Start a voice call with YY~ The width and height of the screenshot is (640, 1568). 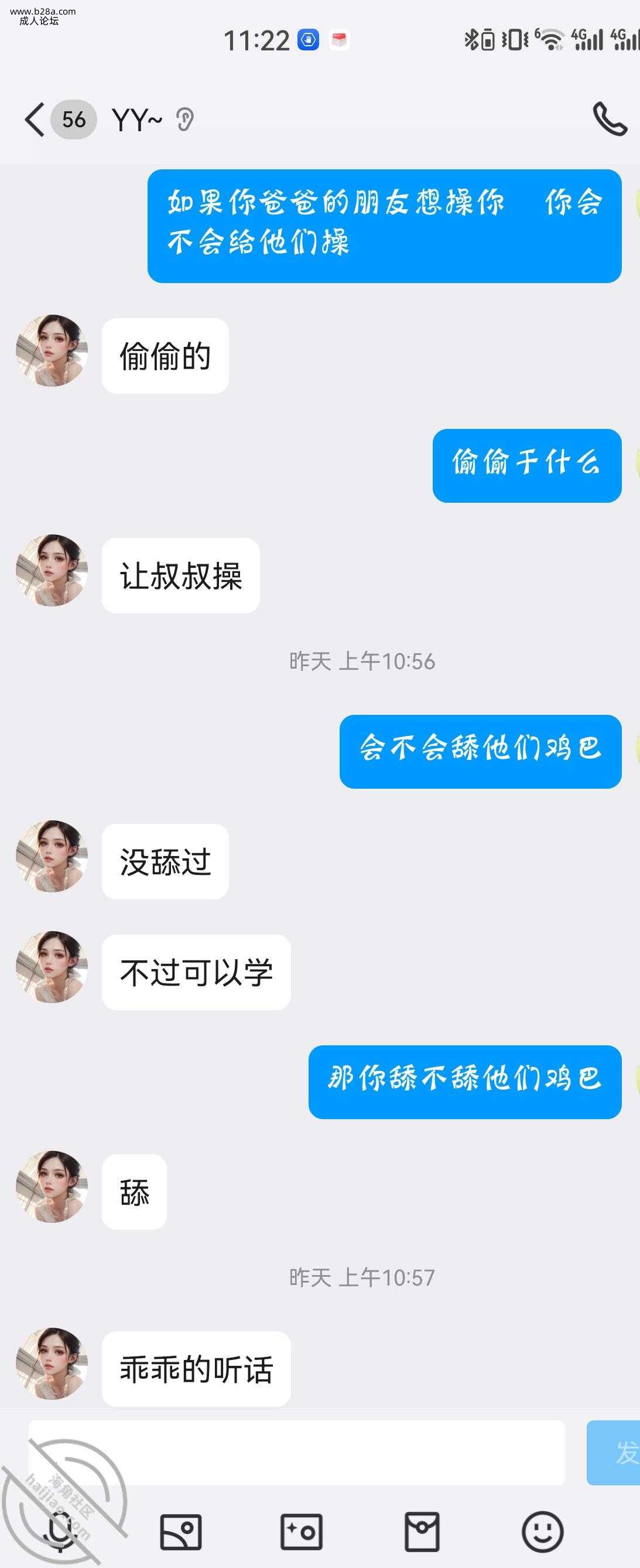tap(610, 120)
